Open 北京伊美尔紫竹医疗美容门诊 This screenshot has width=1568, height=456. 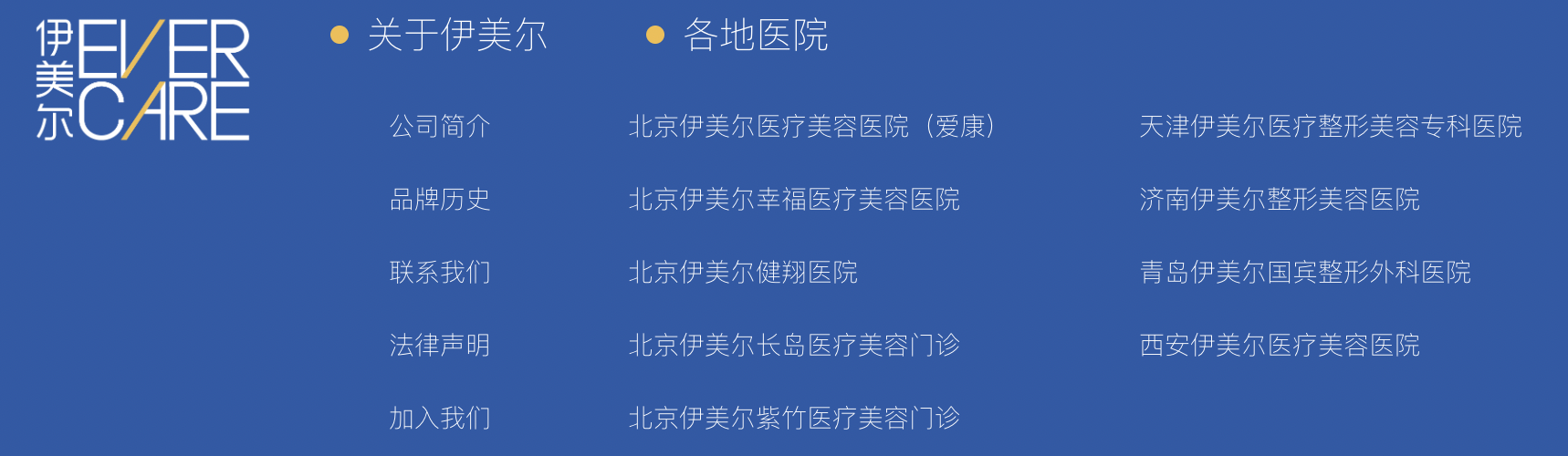pyautogui.click(x=794, y=418)
